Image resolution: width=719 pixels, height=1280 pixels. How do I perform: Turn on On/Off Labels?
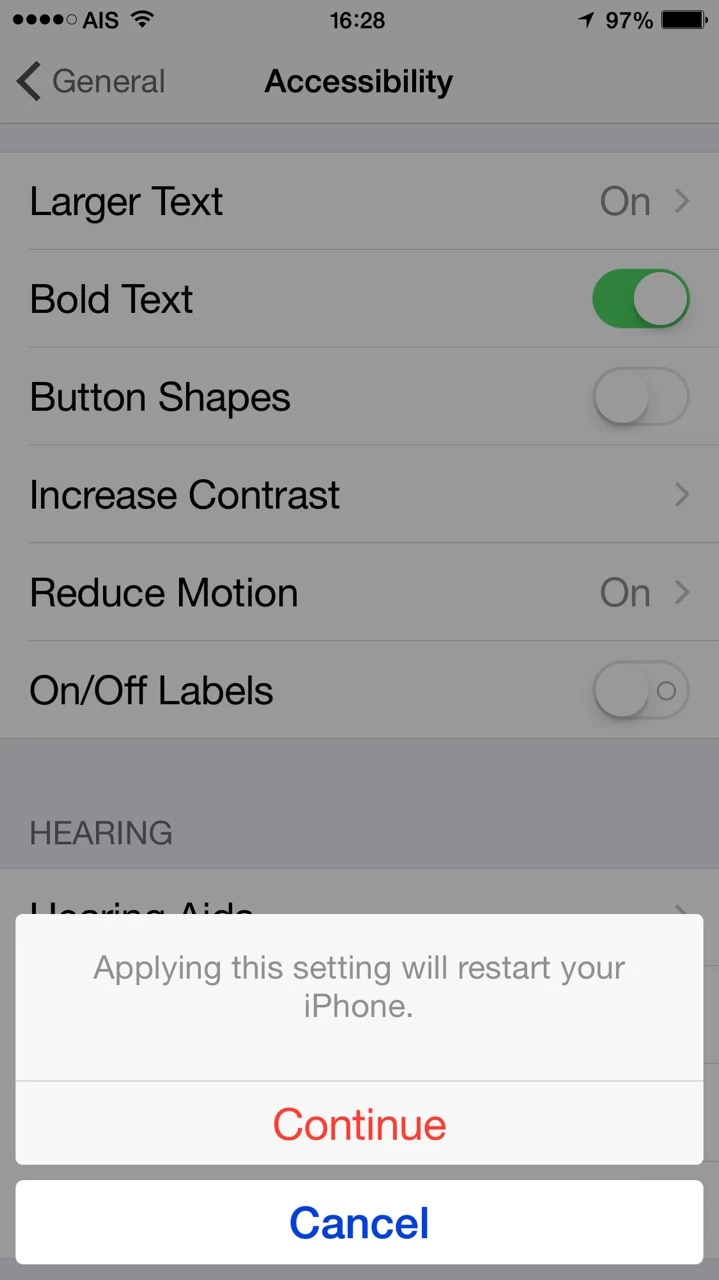click(x=640, y=690)
